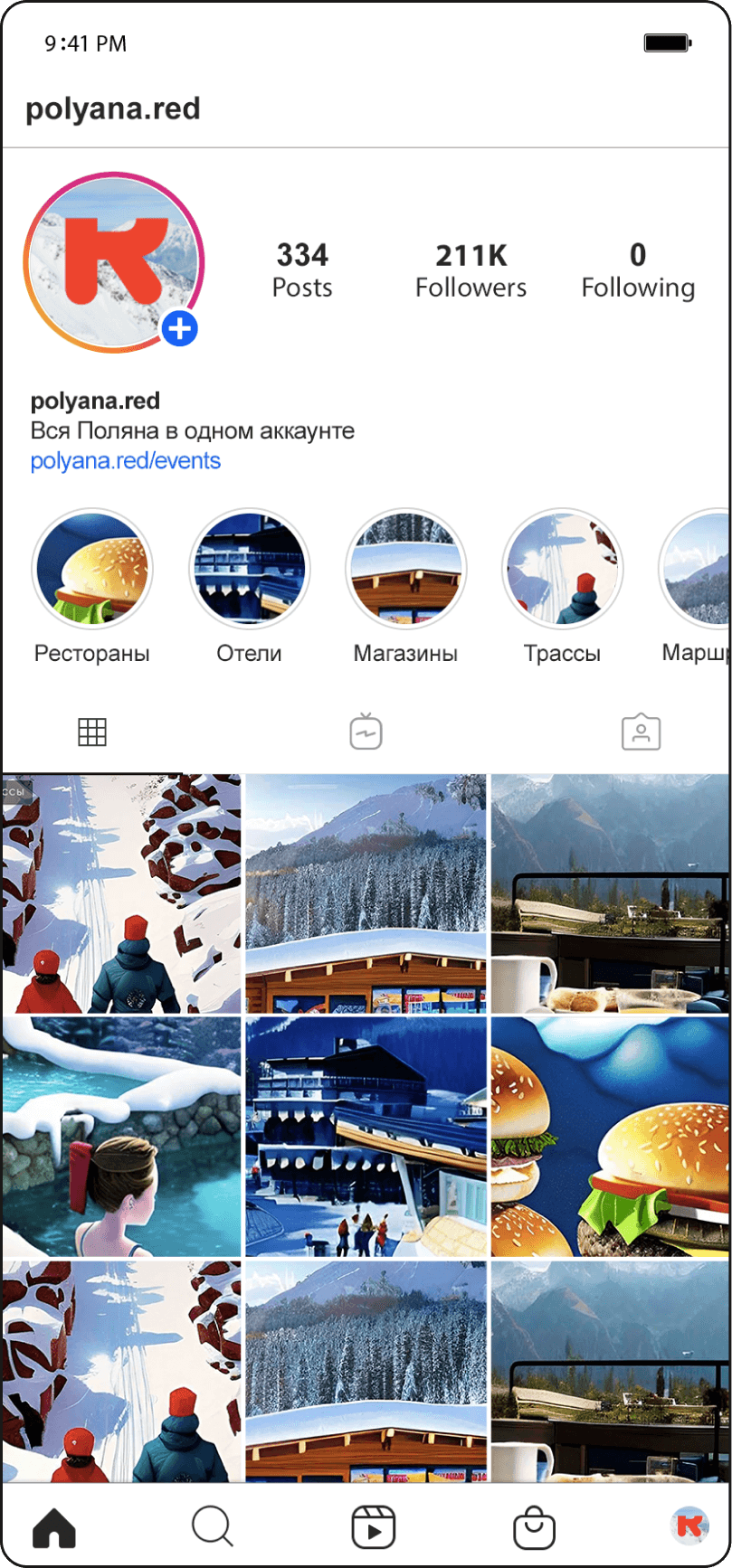Screen dimensions: 732x1568
Task: View the Магазины highlight
Action: (x=405, y=570)
